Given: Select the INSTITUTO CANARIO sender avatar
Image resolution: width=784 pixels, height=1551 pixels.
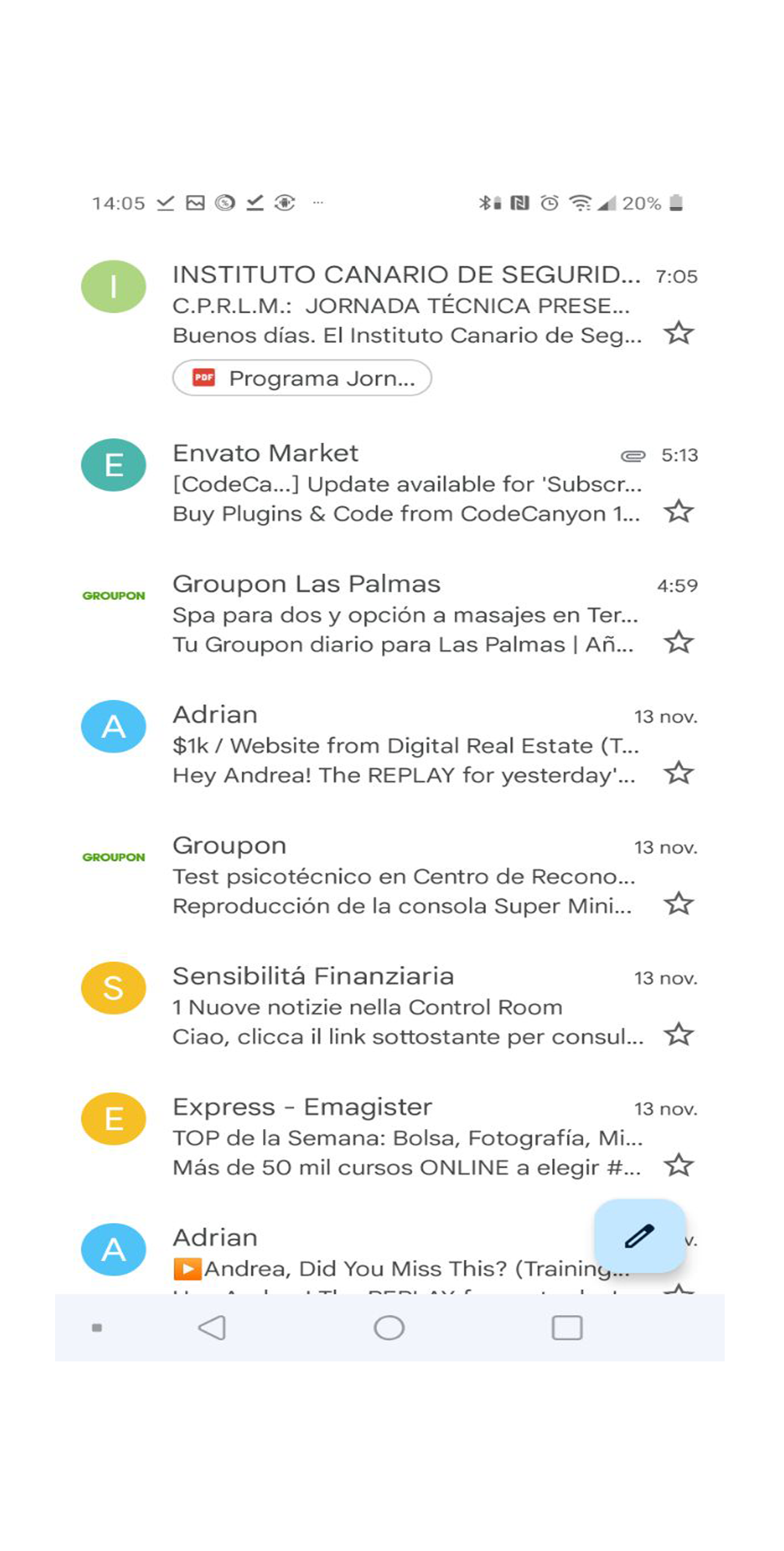Looking at the screenshot, I should coord(114,287).
